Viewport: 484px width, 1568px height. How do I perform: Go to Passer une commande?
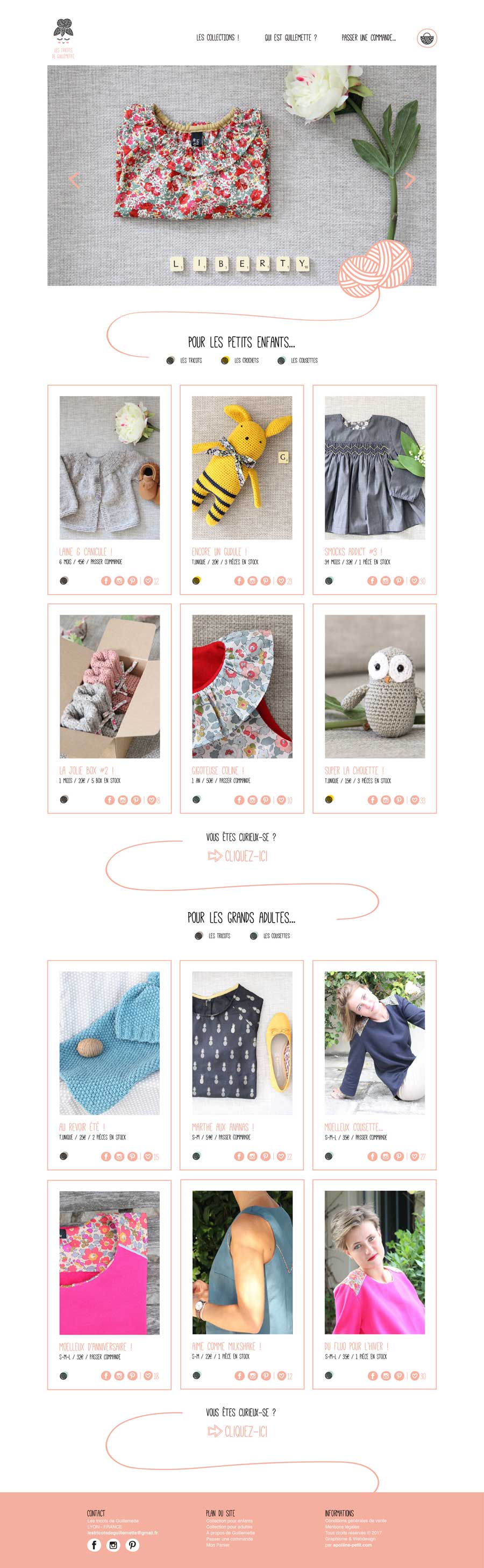coord(368,38)
